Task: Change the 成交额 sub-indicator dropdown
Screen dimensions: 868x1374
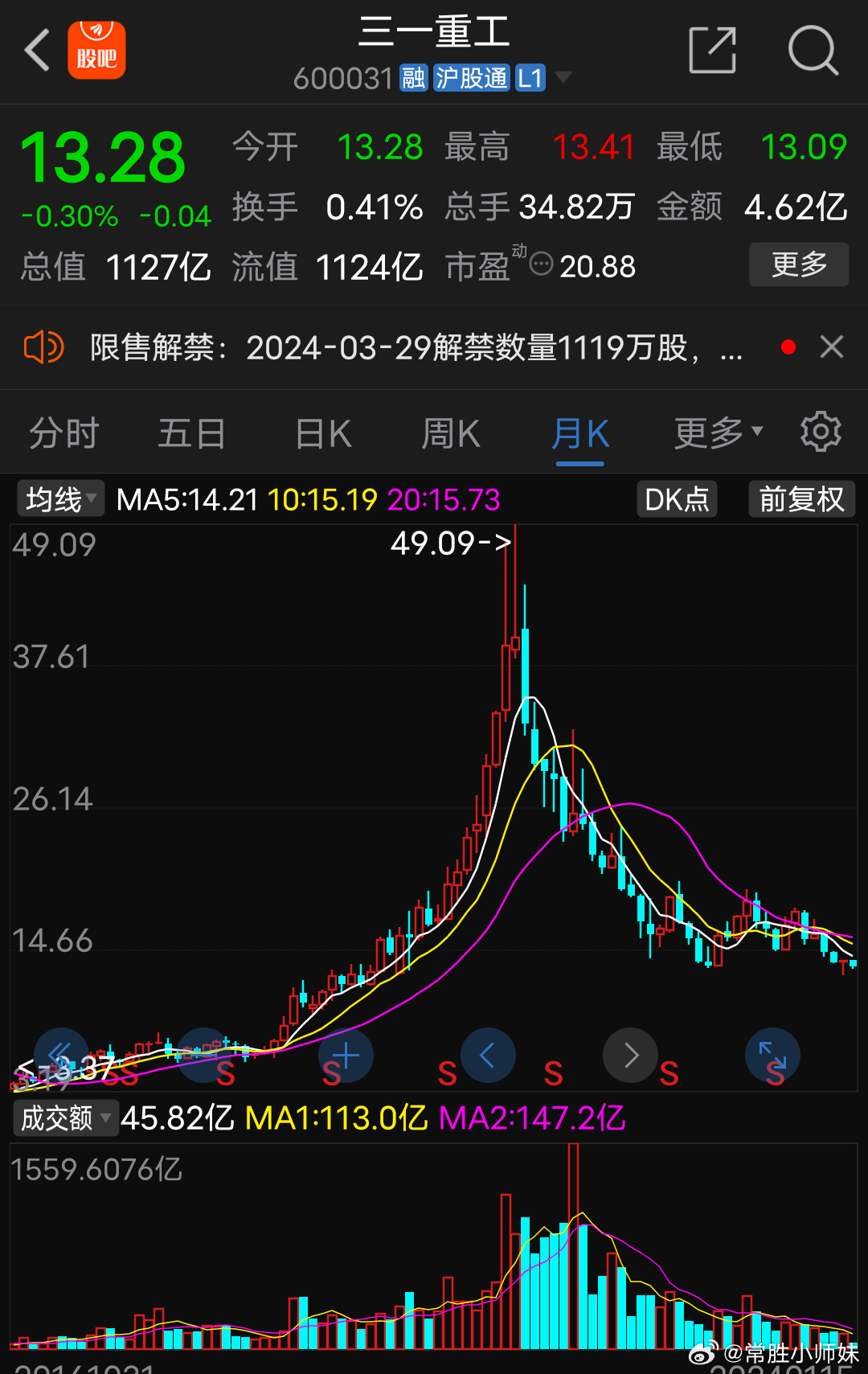Action: point(66,1118)
